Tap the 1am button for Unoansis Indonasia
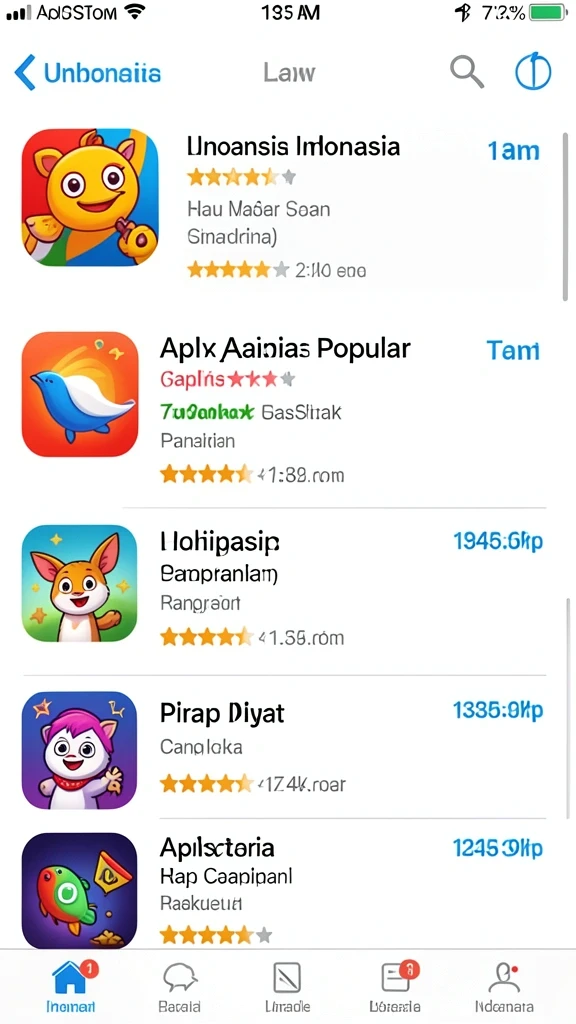 (514, 151)
